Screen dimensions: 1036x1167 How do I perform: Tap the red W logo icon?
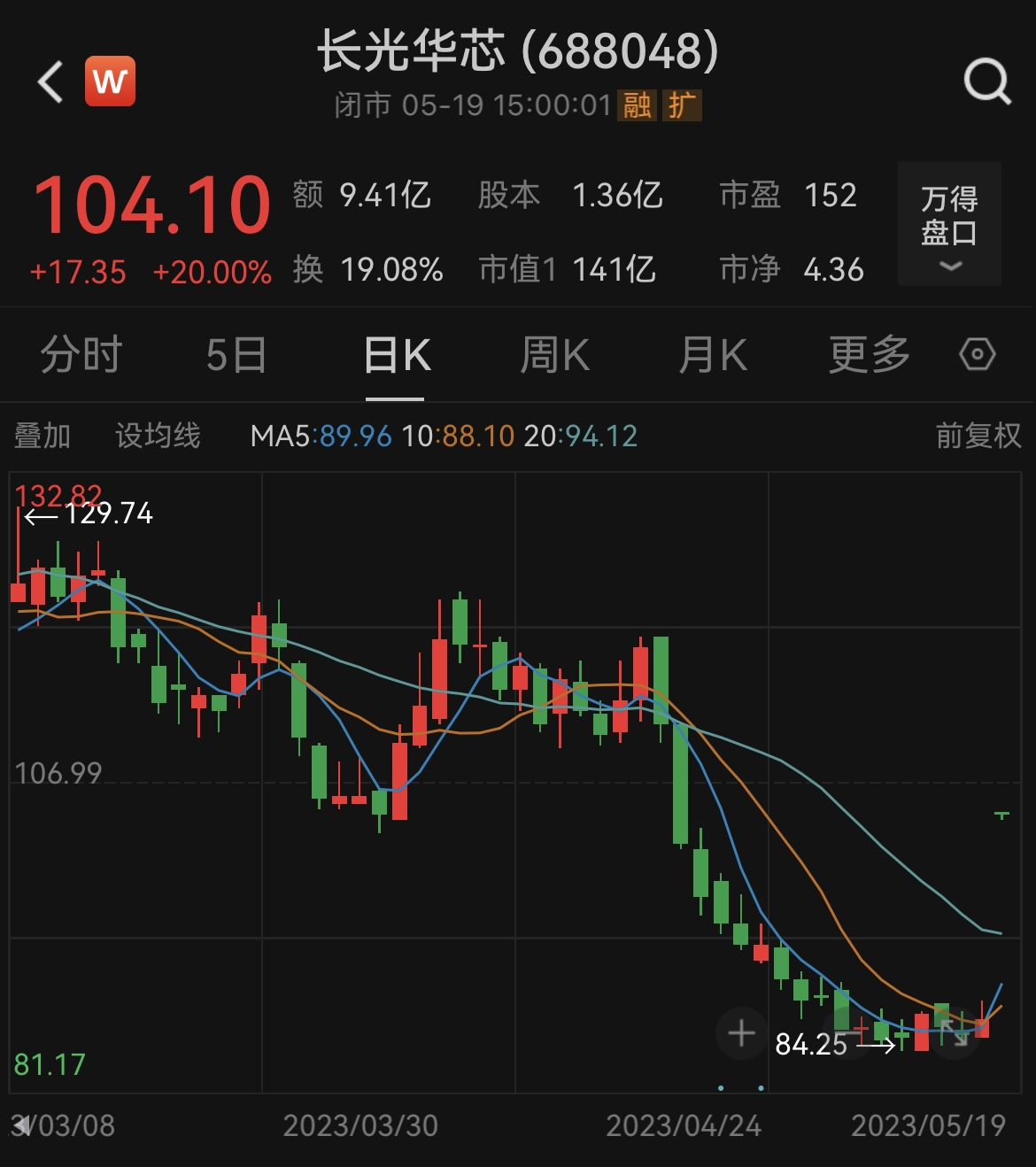click(110, 81)
